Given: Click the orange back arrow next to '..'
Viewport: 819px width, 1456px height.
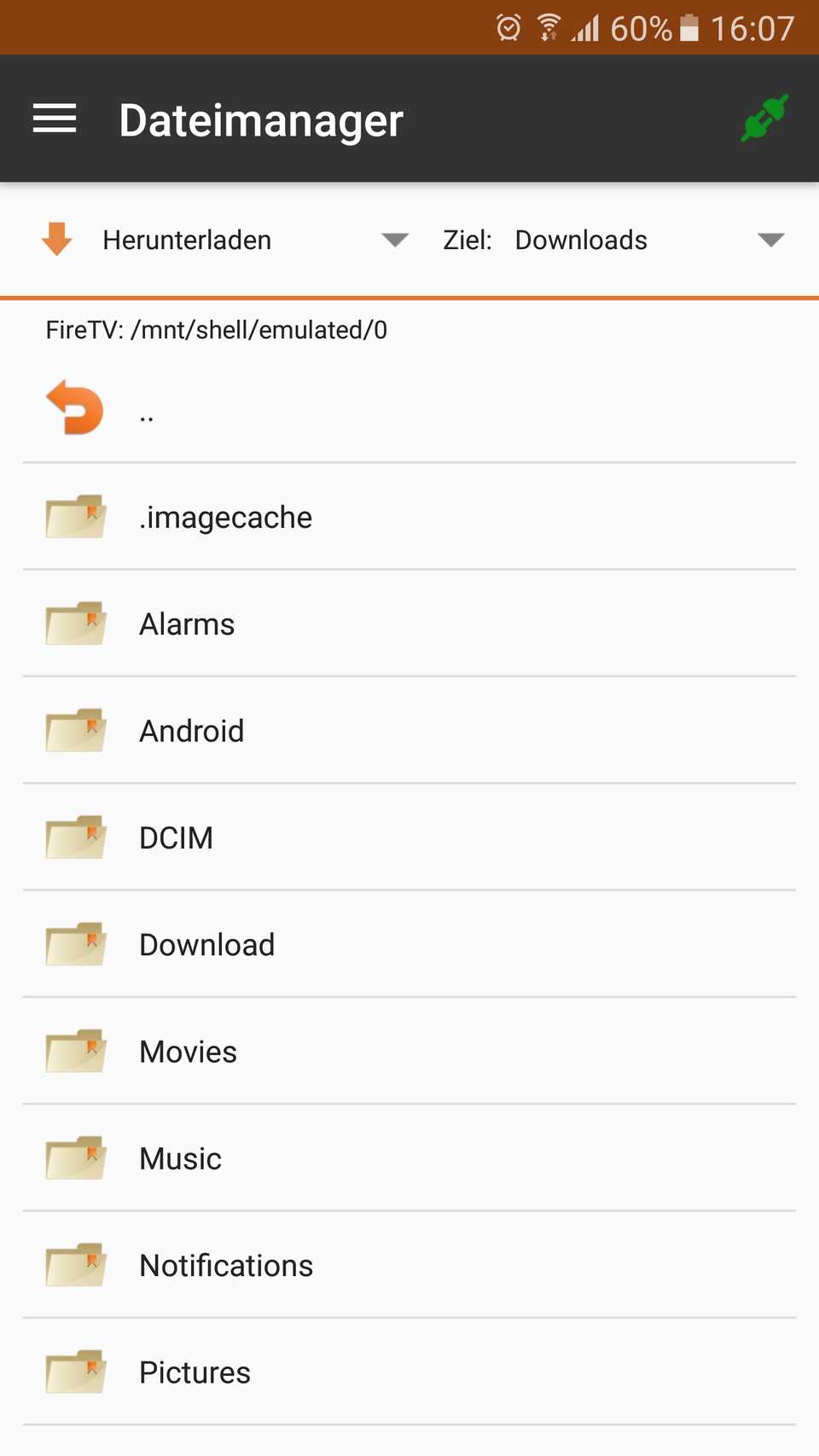Looking at the screenshot, I should tap(73, 409).
